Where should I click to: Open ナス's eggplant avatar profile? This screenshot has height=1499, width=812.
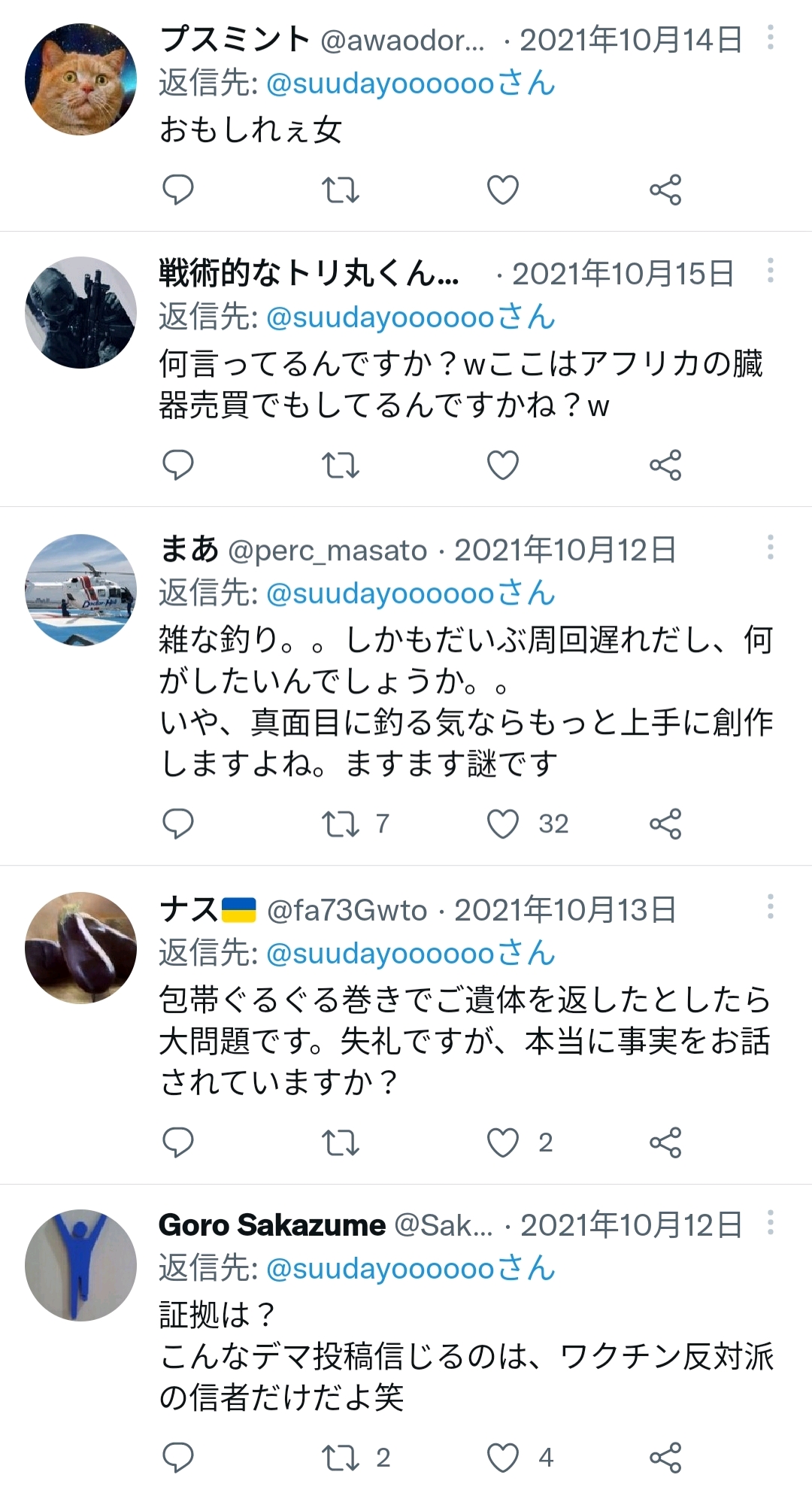(81, 948)
